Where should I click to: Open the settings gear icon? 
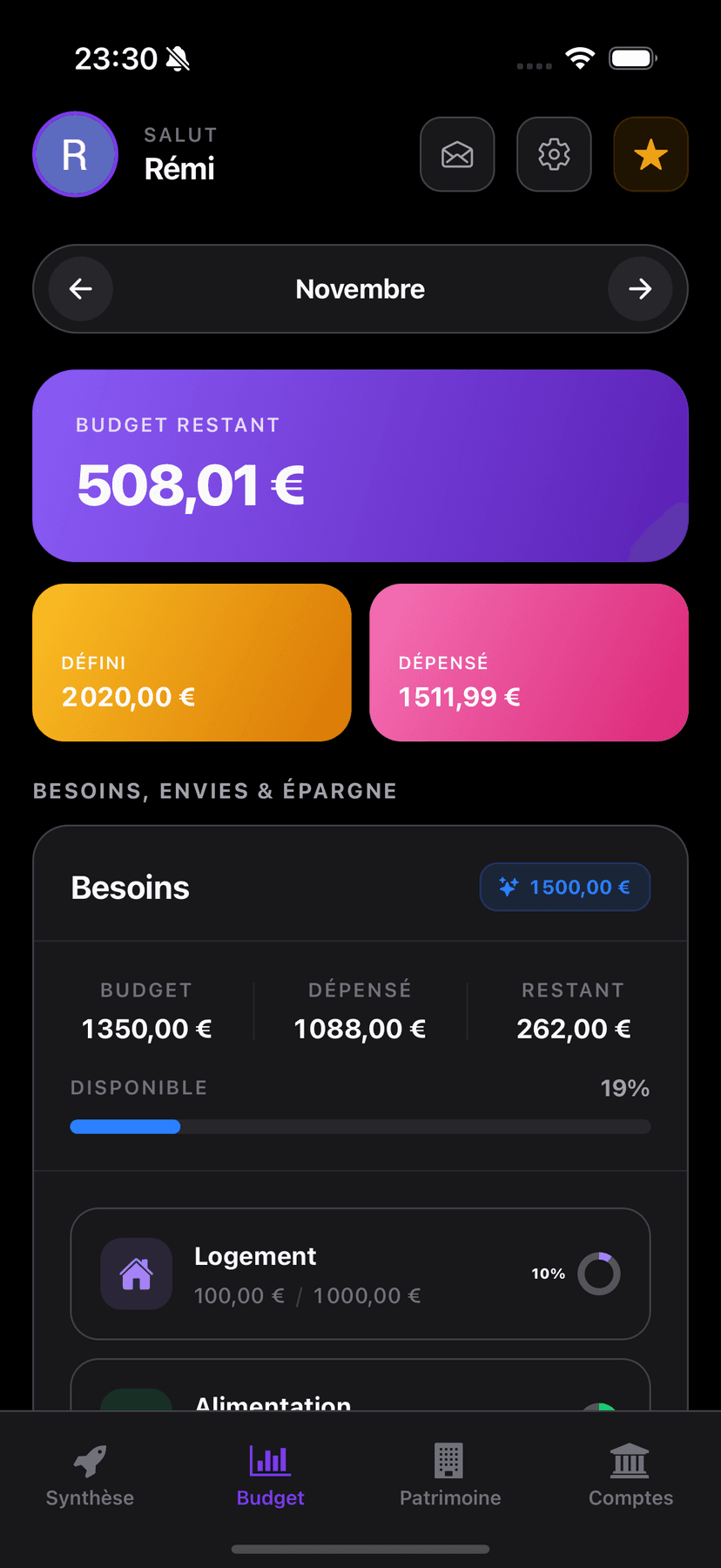point(554,154)
